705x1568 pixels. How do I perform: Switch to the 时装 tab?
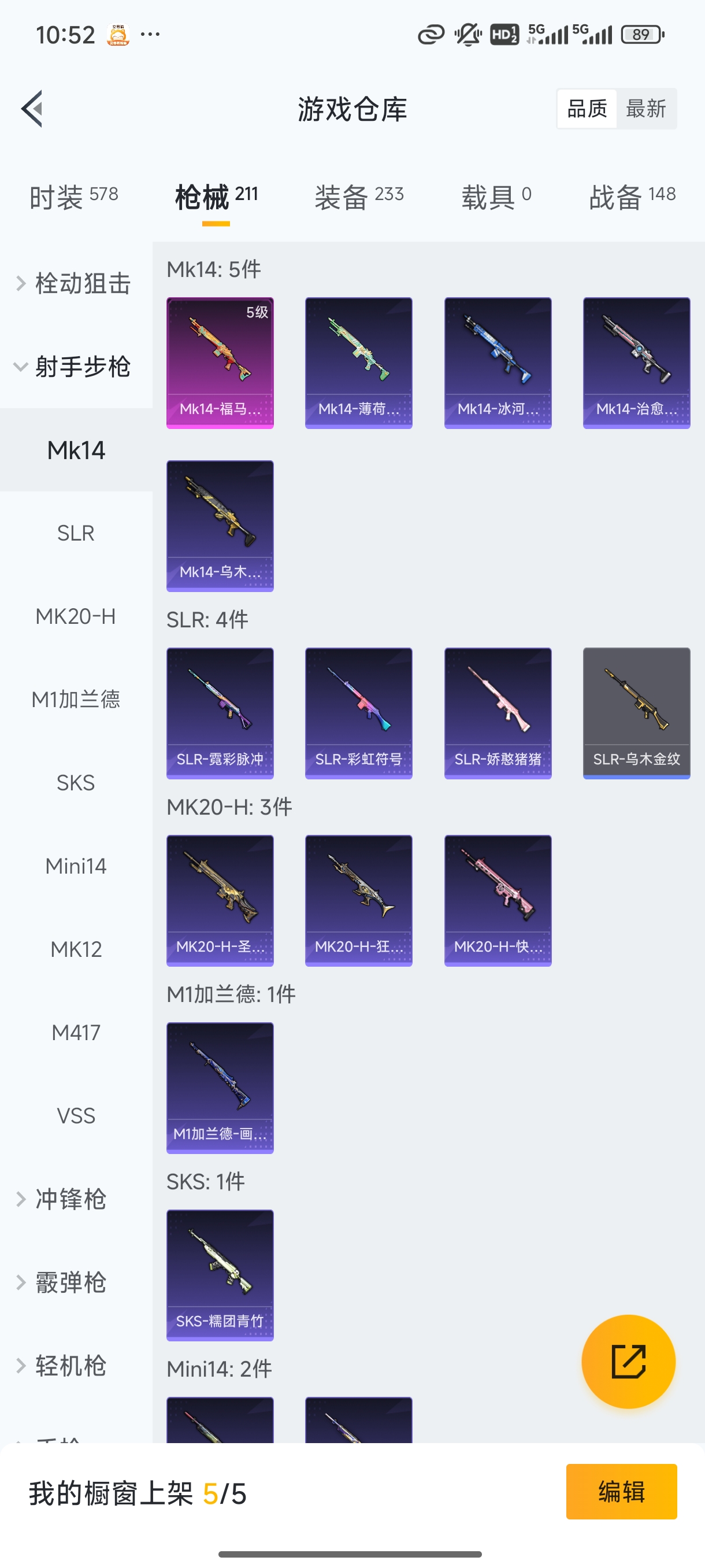73,197
